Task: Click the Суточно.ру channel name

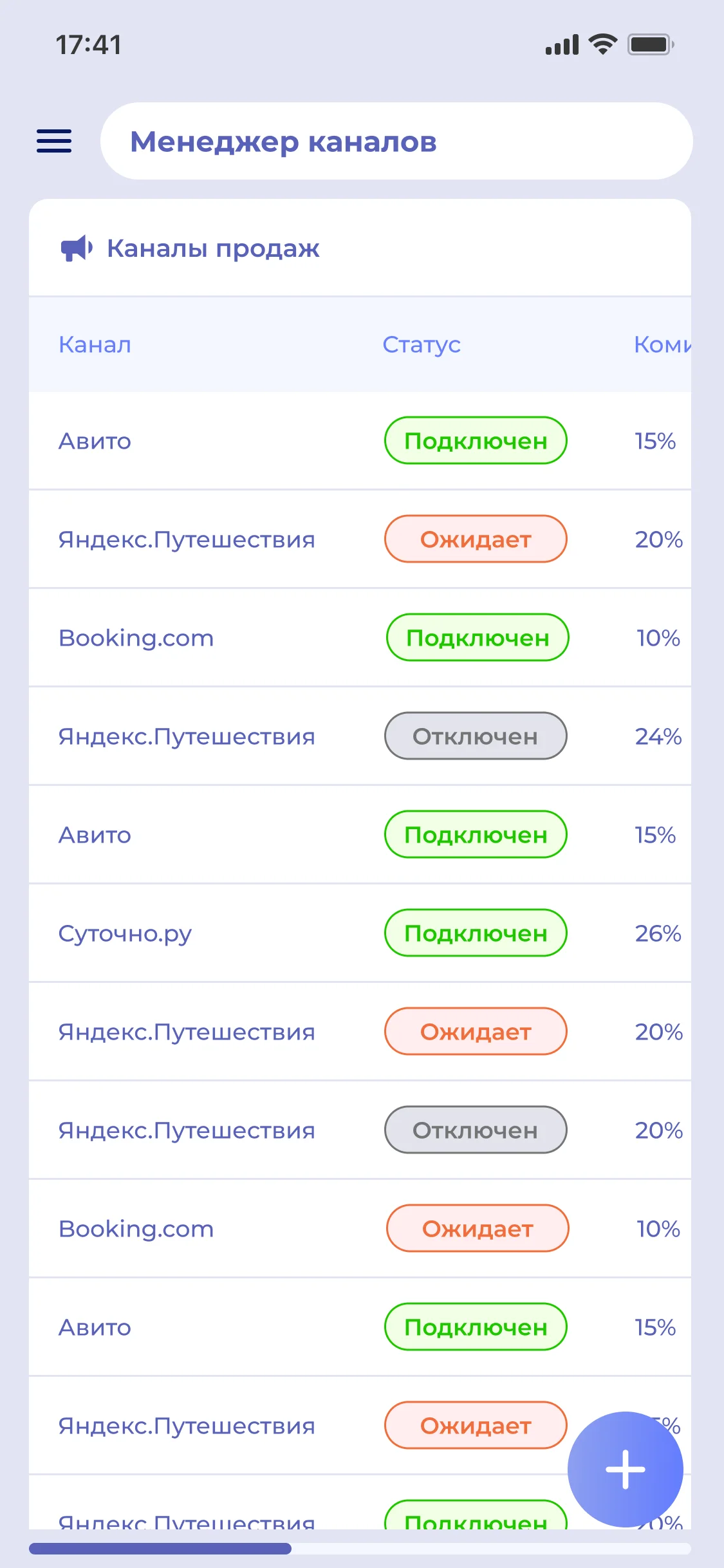Action: point(124,933)
